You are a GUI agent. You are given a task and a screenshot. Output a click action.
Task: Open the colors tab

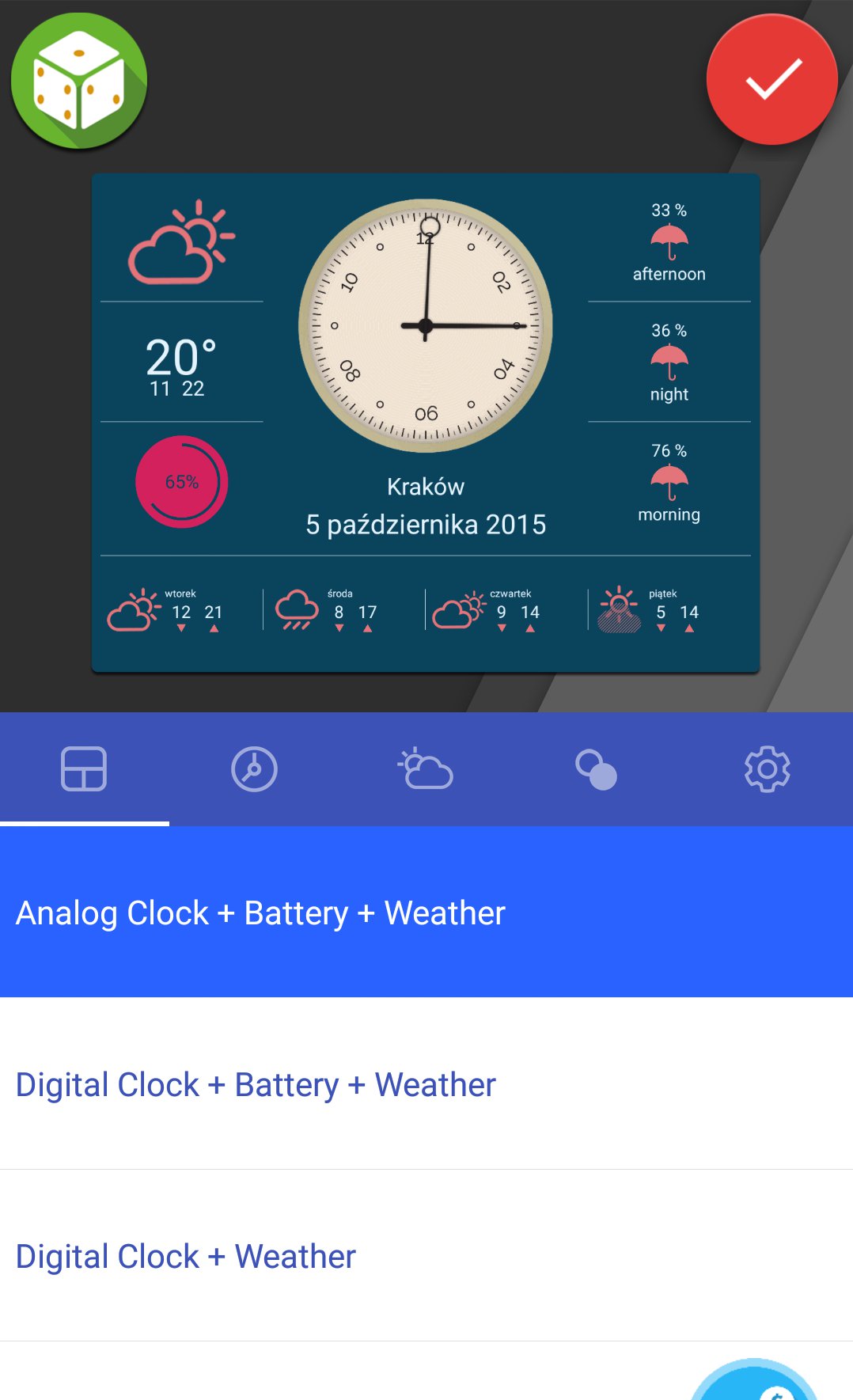tap(596, 769)
